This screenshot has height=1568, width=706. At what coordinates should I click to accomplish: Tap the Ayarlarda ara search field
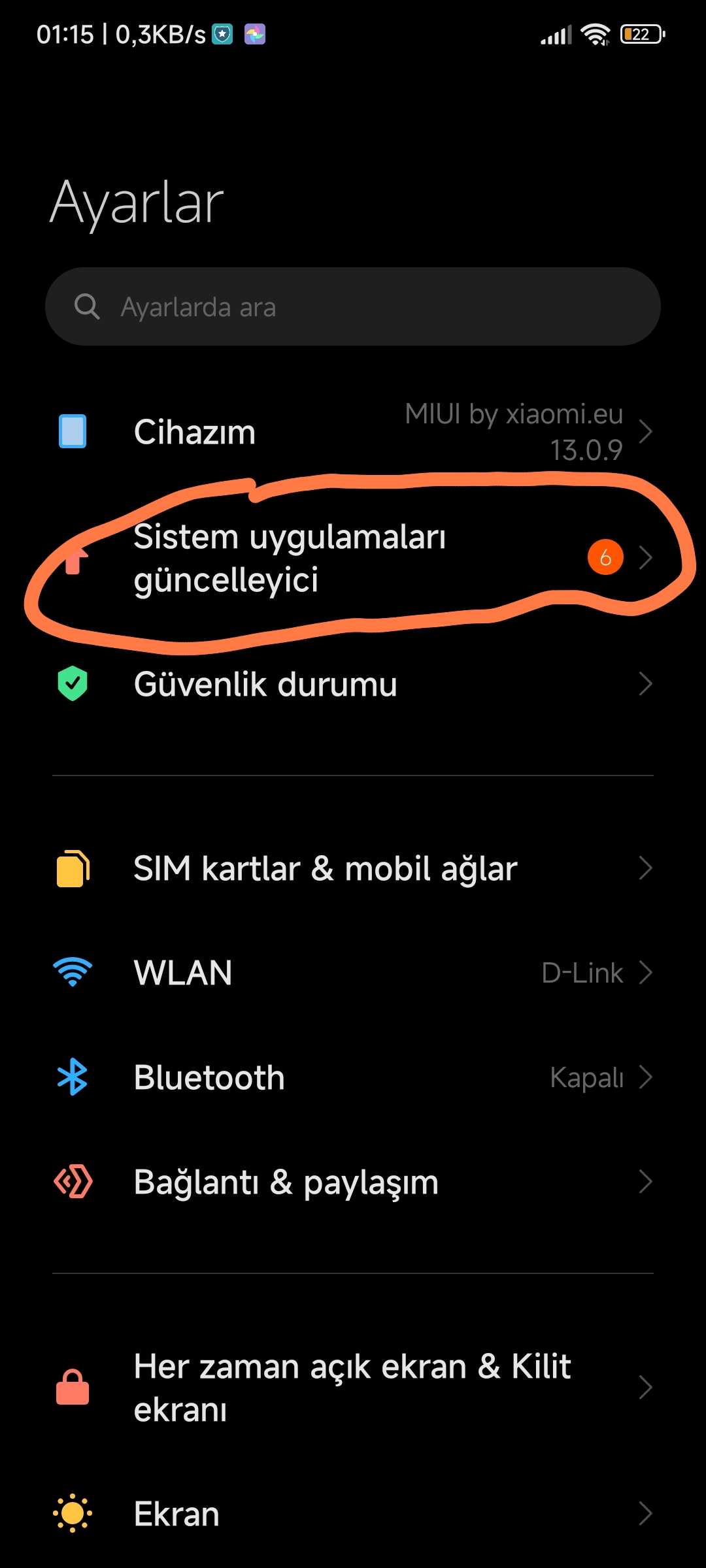coord(353,306)
